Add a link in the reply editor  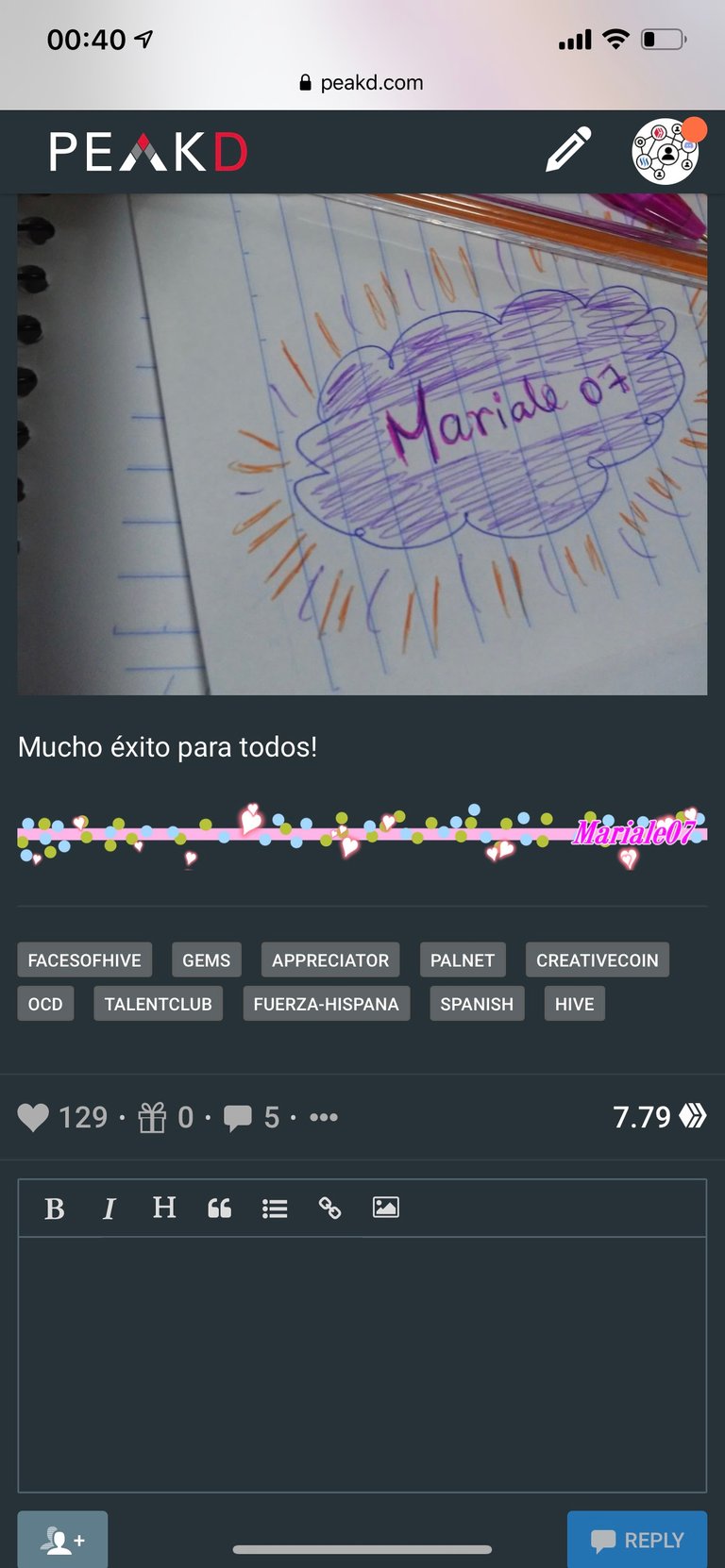[x=329, y=1208]
